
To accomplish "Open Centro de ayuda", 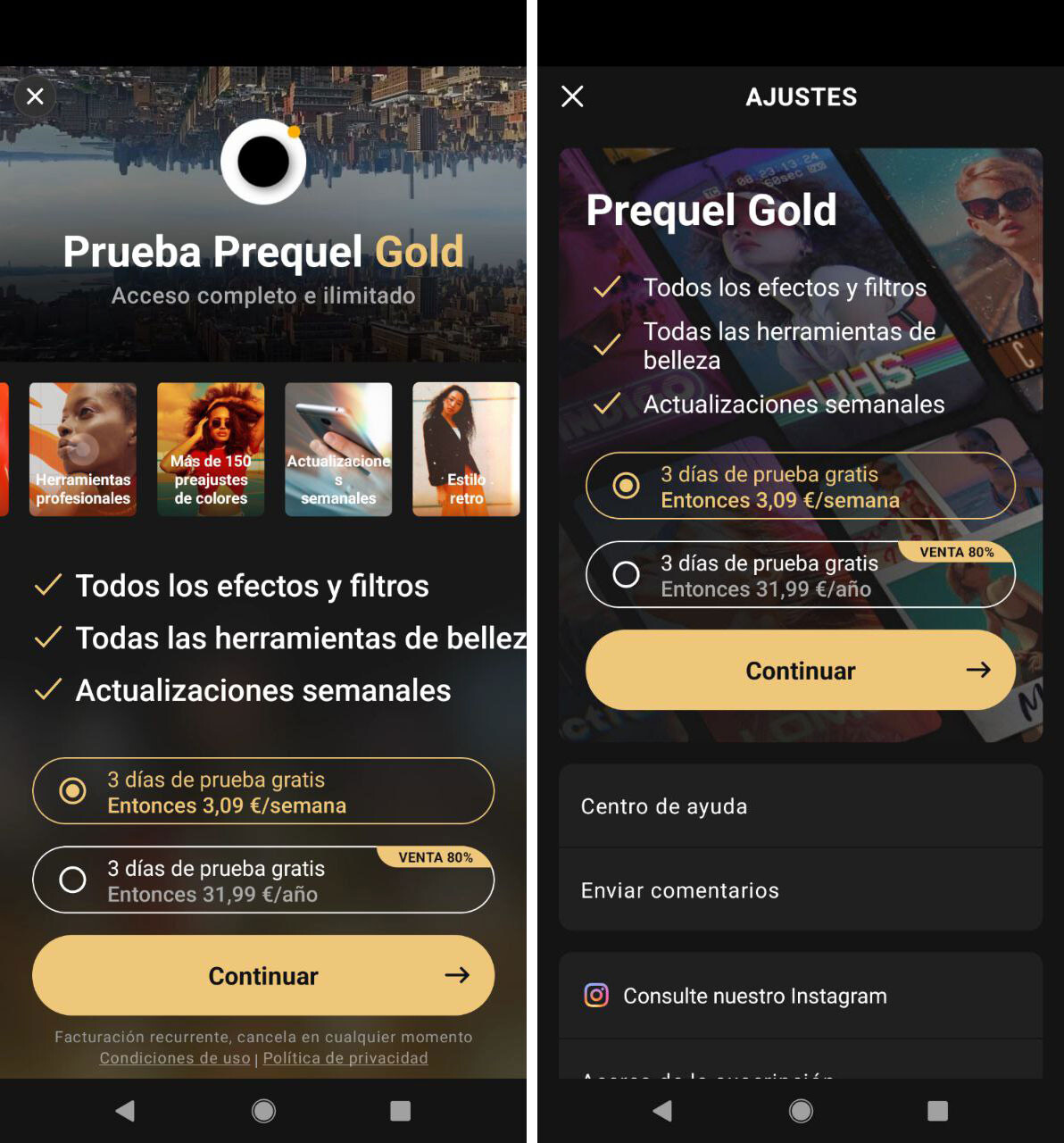I will [x=663, y=806].
